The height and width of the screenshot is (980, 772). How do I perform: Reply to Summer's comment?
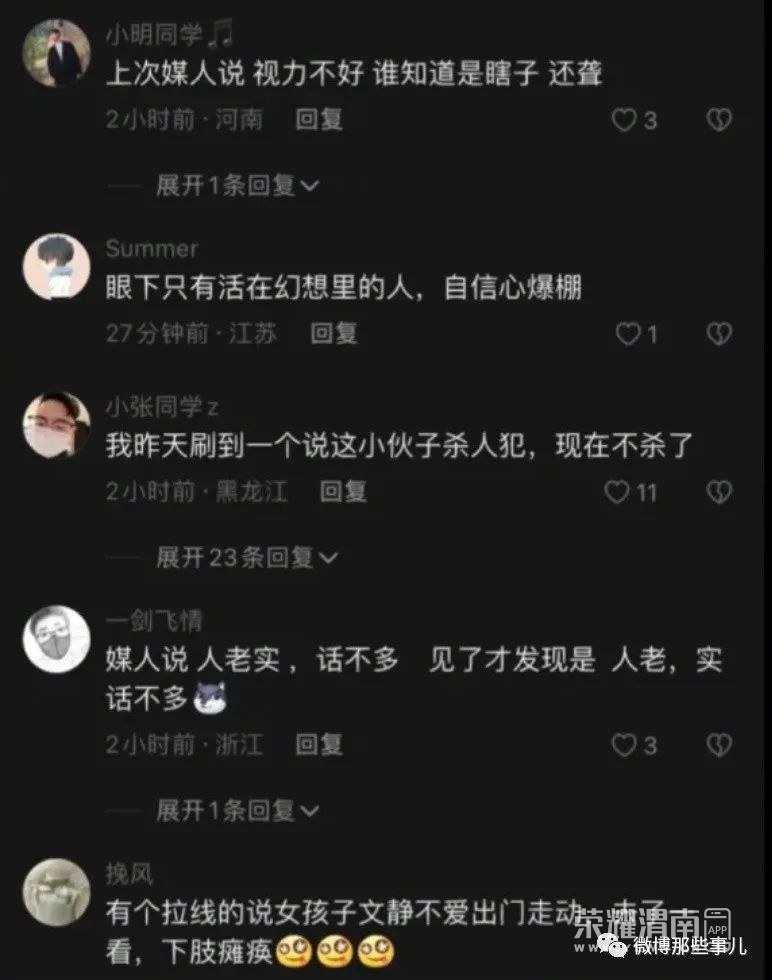tap(333, 333)
